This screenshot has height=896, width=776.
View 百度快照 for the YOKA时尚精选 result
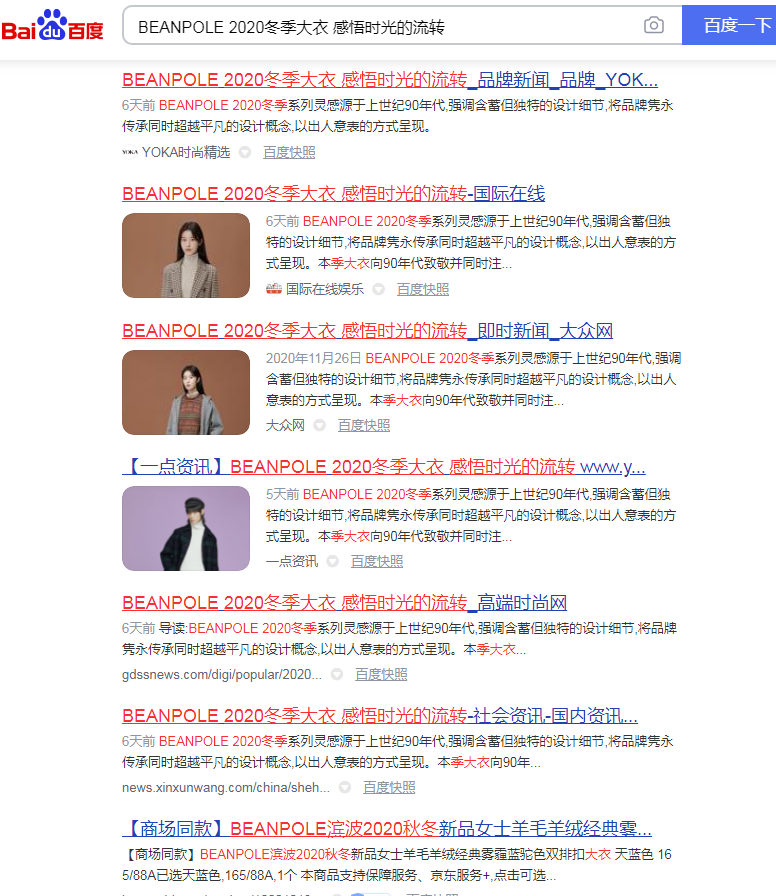pos(289,152)
